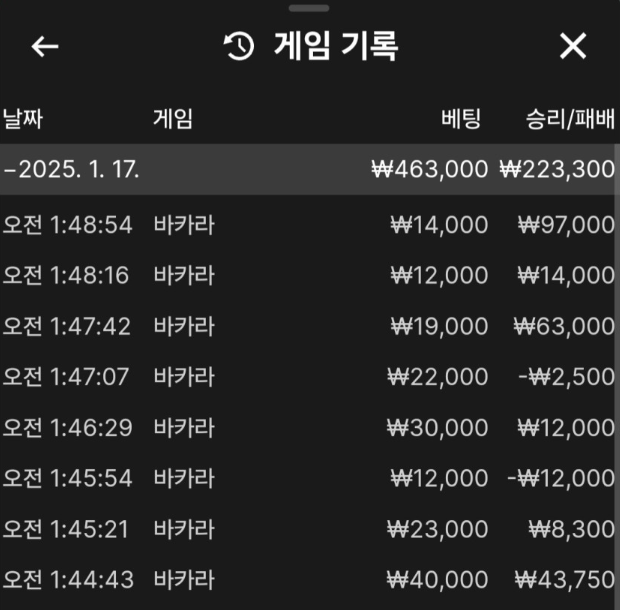Open the 오전 1:48:16 바카라 record
620x610 pixels.
308,275
